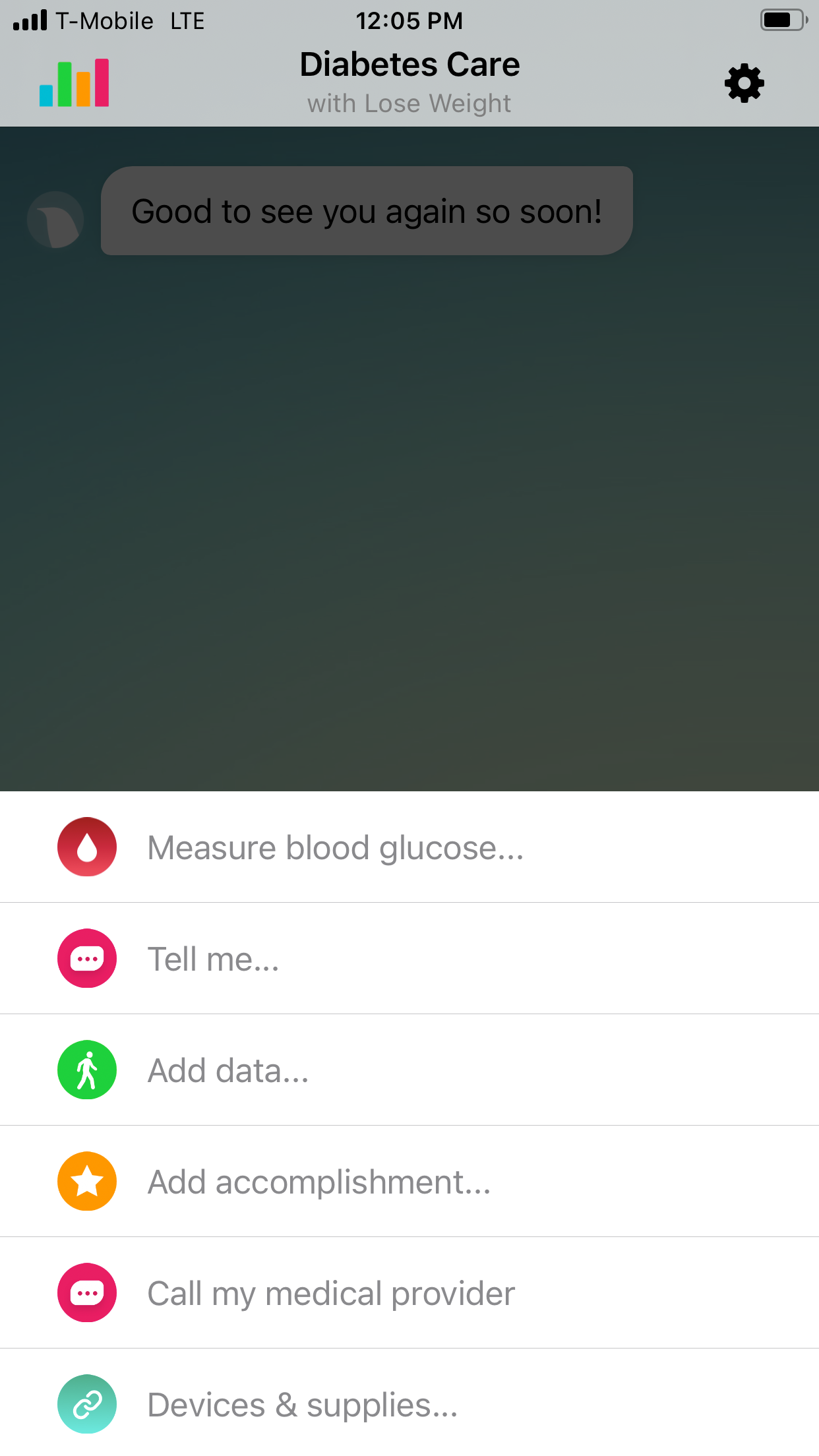Tap Add accomplishment

[x=409, y=1182]
